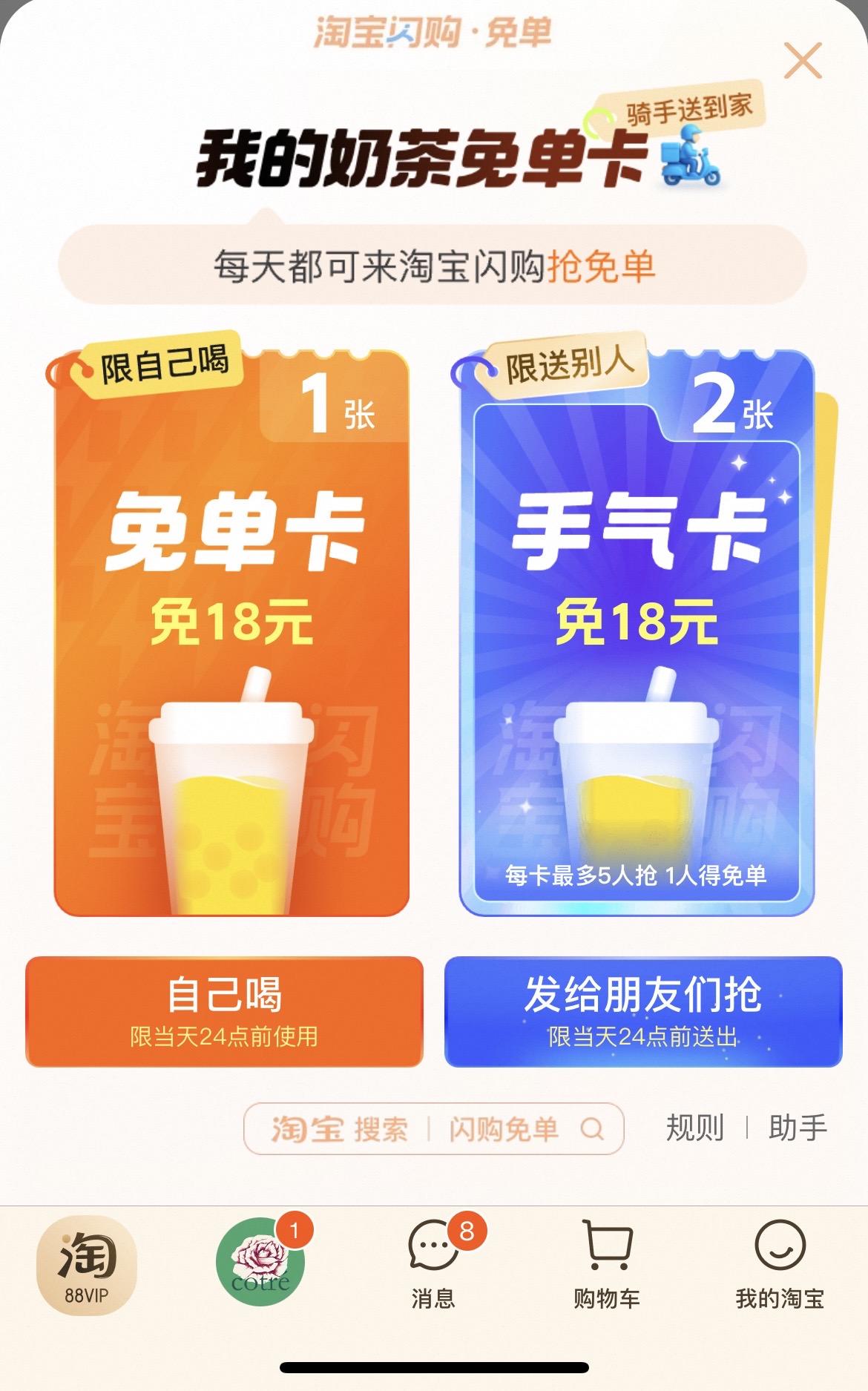868x1391 pixels.
Task: Tap the 自己喝 button
Action: coord(224,1012)
